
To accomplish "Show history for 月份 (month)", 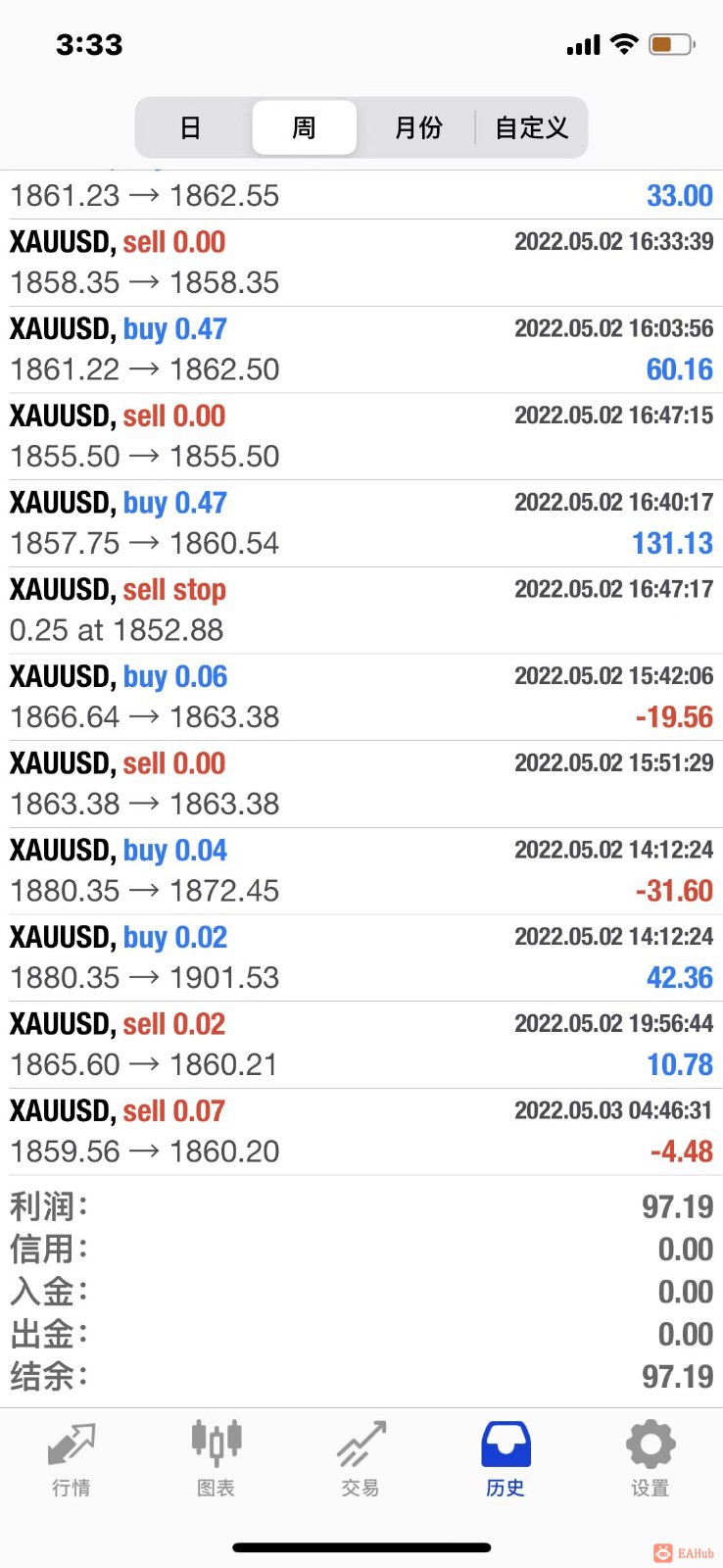I will pyautogui.click(x=418, y=127).
